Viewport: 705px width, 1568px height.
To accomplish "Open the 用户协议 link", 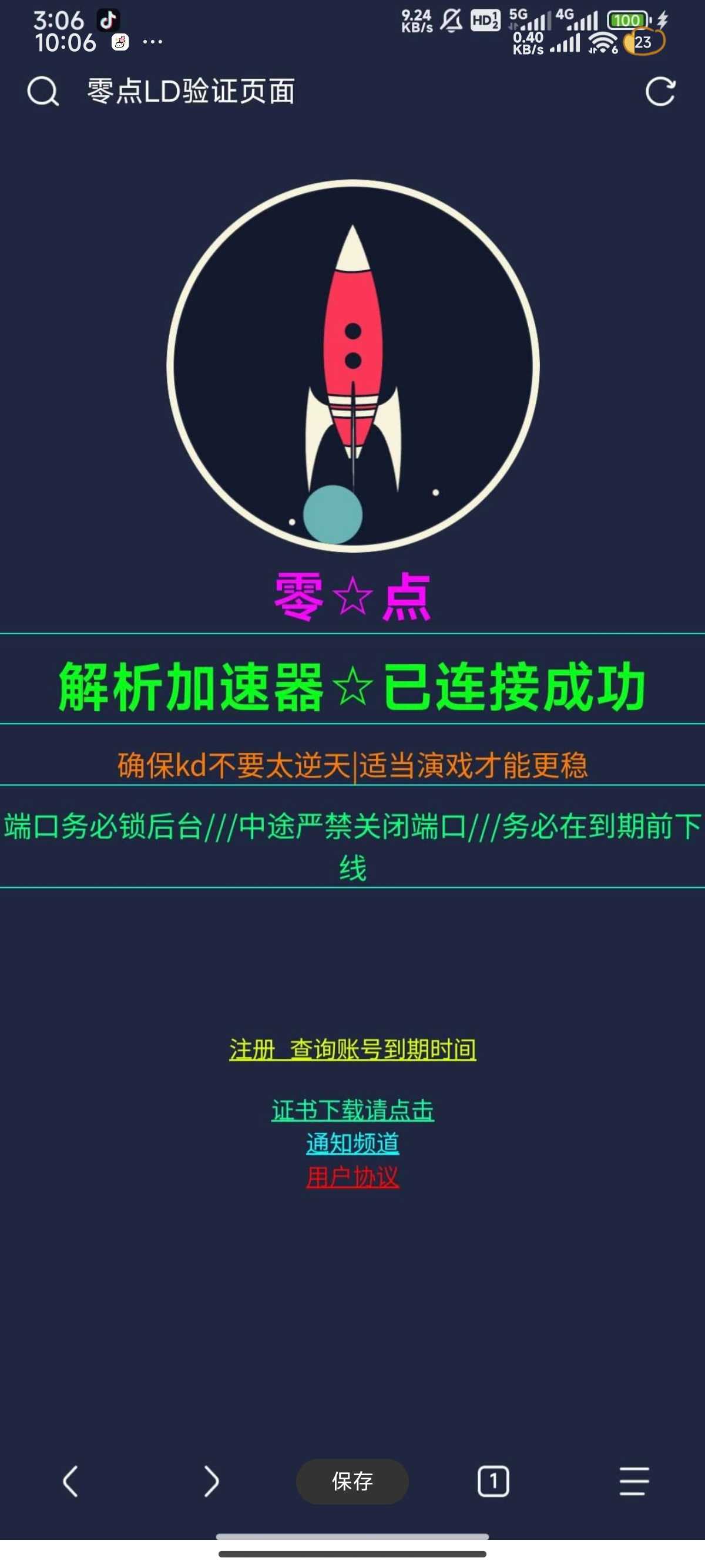I will pyautogui.click(x=352, y=1176).
